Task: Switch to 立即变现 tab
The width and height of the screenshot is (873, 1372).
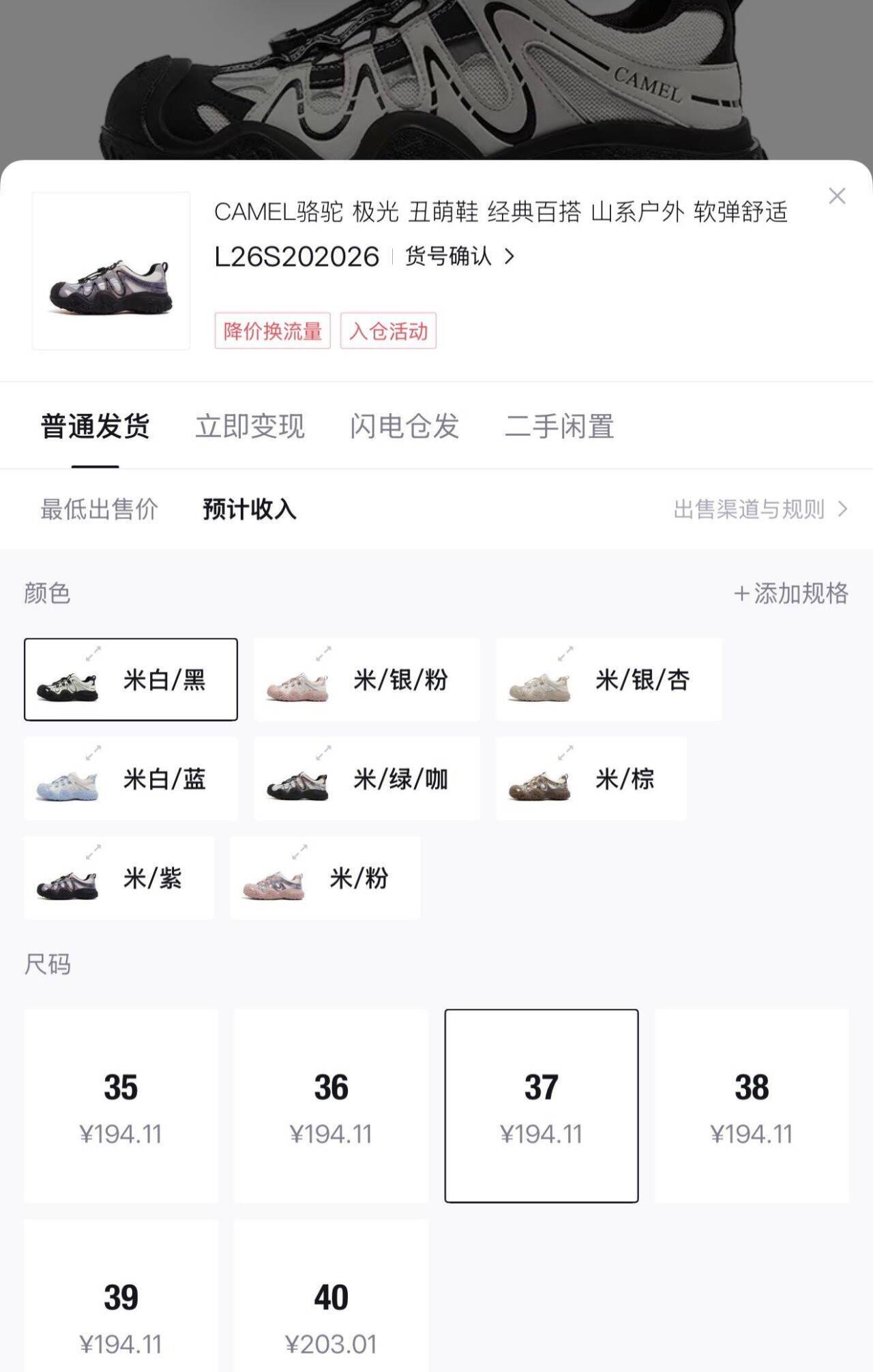Action: coord(250,427)
